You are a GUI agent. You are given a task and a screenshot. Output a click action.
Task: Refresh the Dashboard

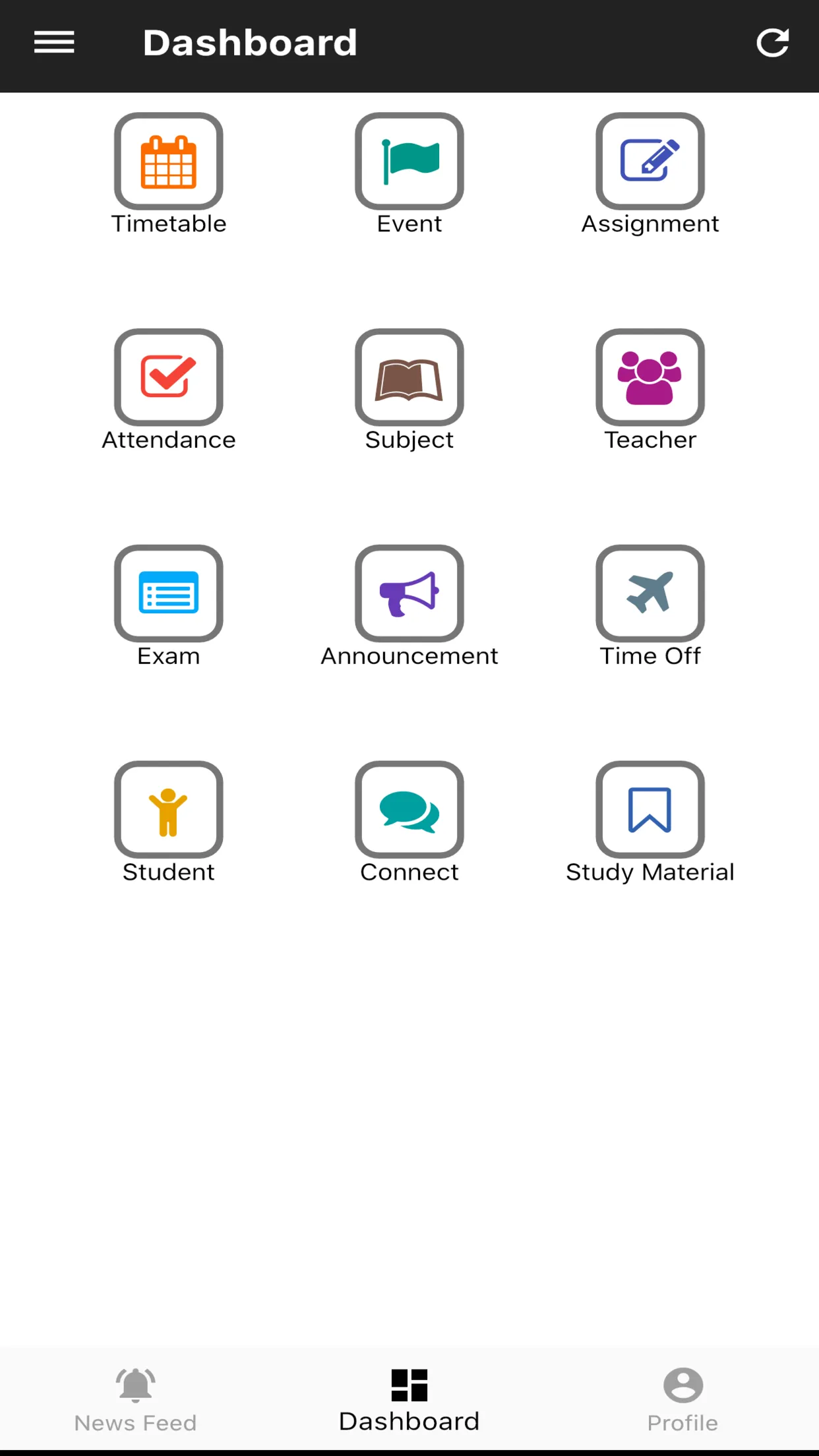click(x=773, y=42)
